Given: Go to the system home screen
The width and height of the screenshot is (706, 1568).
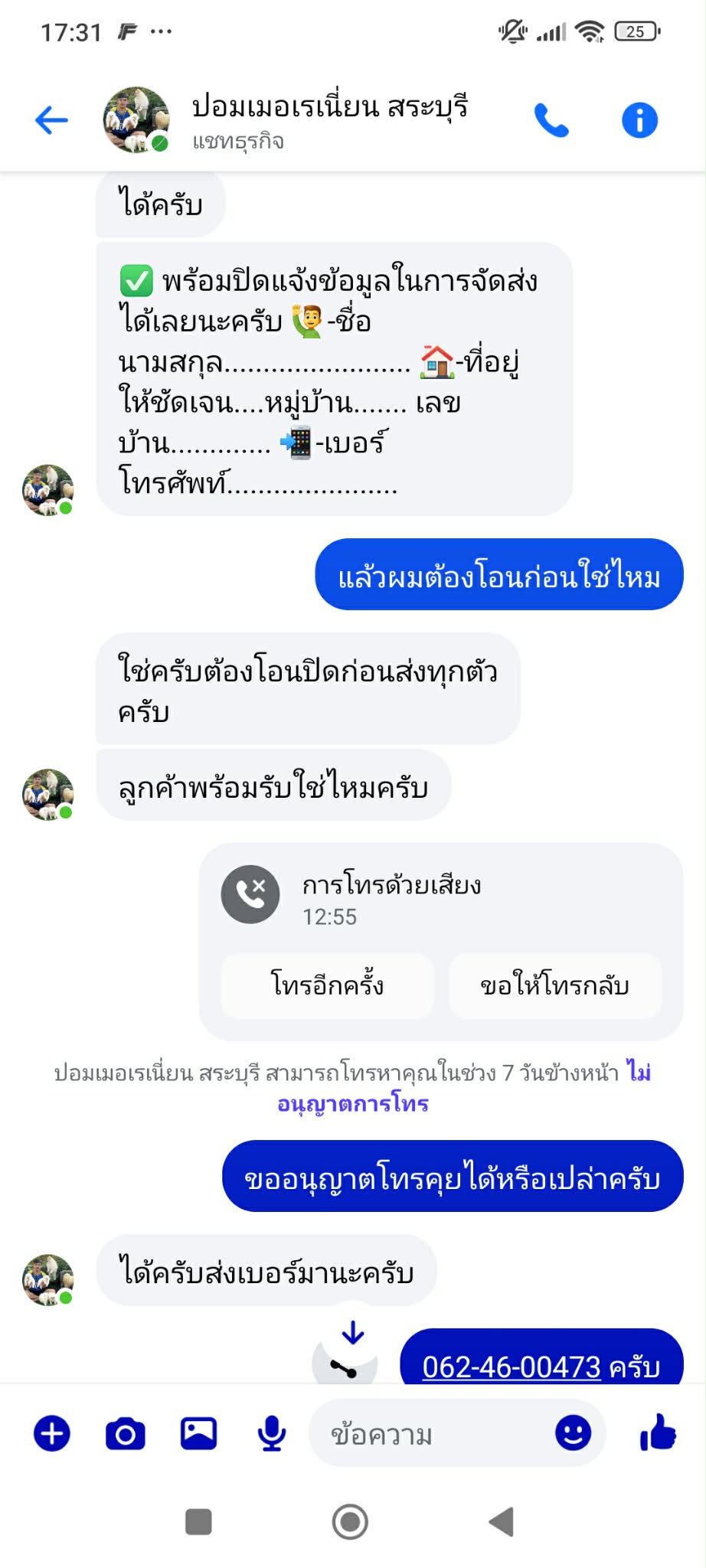Looking at the screenshot, I should click(351, 1521).
